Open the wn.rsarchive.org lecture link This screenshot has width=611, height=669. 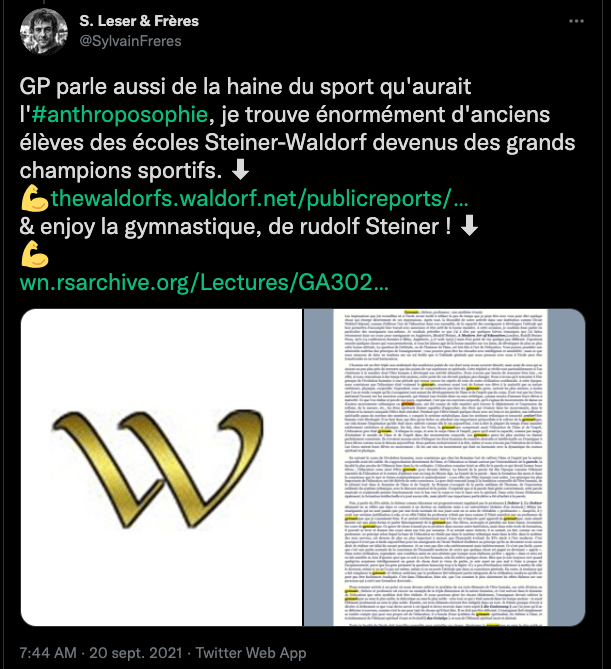point(204,283)
